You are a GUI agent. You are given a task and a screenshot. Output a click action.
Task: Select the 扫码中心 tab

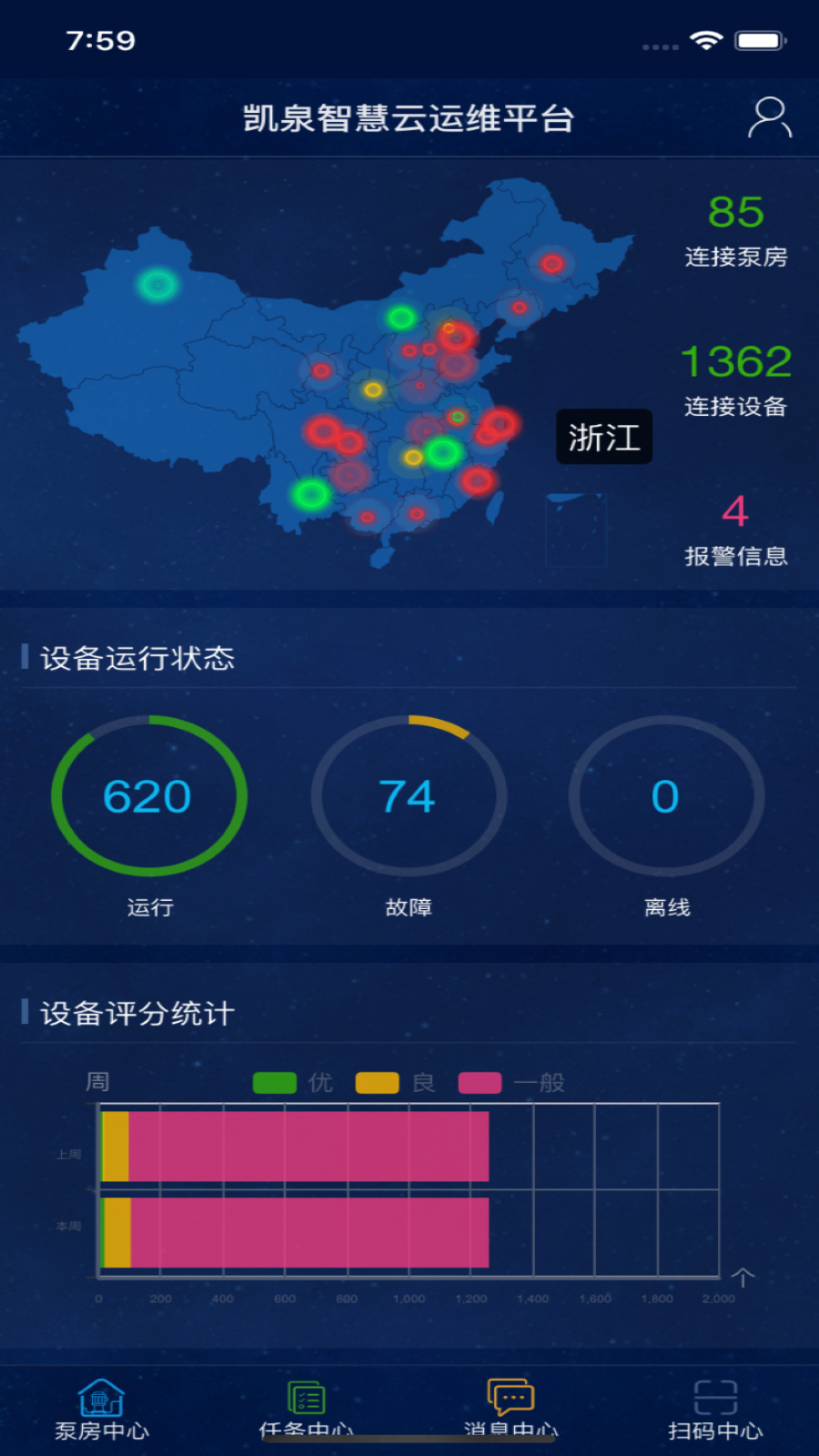point(715,1407)
